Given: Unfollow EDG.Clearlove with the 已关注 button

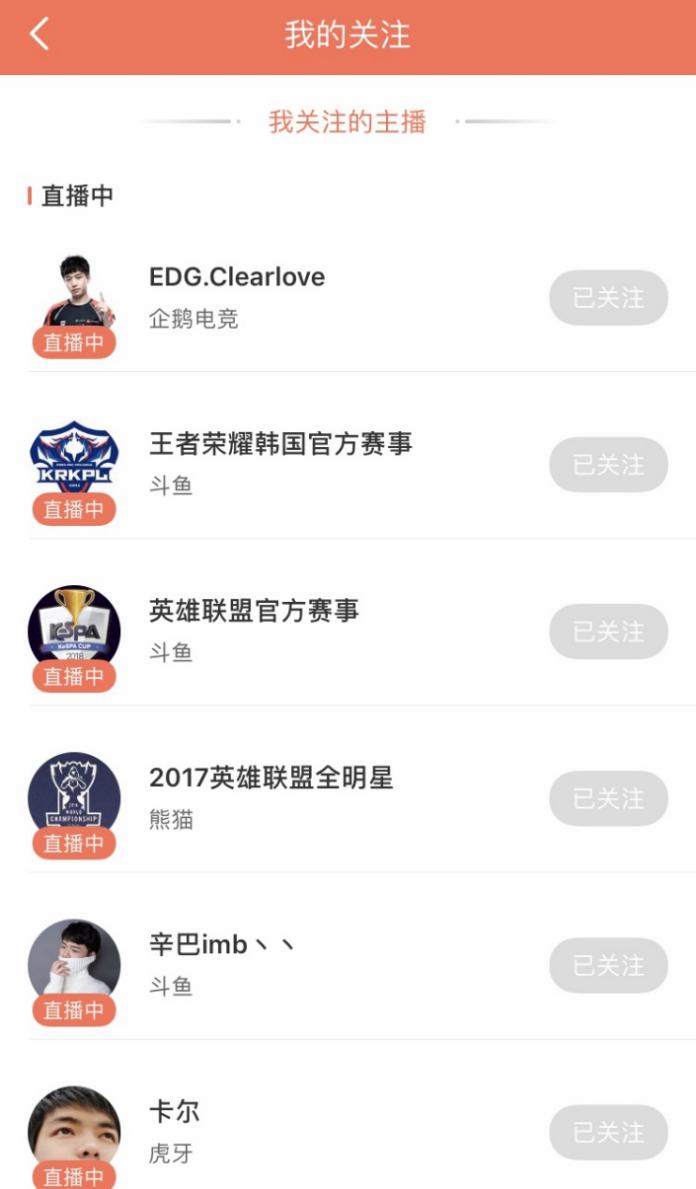Looking at the screenshot, I should click(608, 298).
